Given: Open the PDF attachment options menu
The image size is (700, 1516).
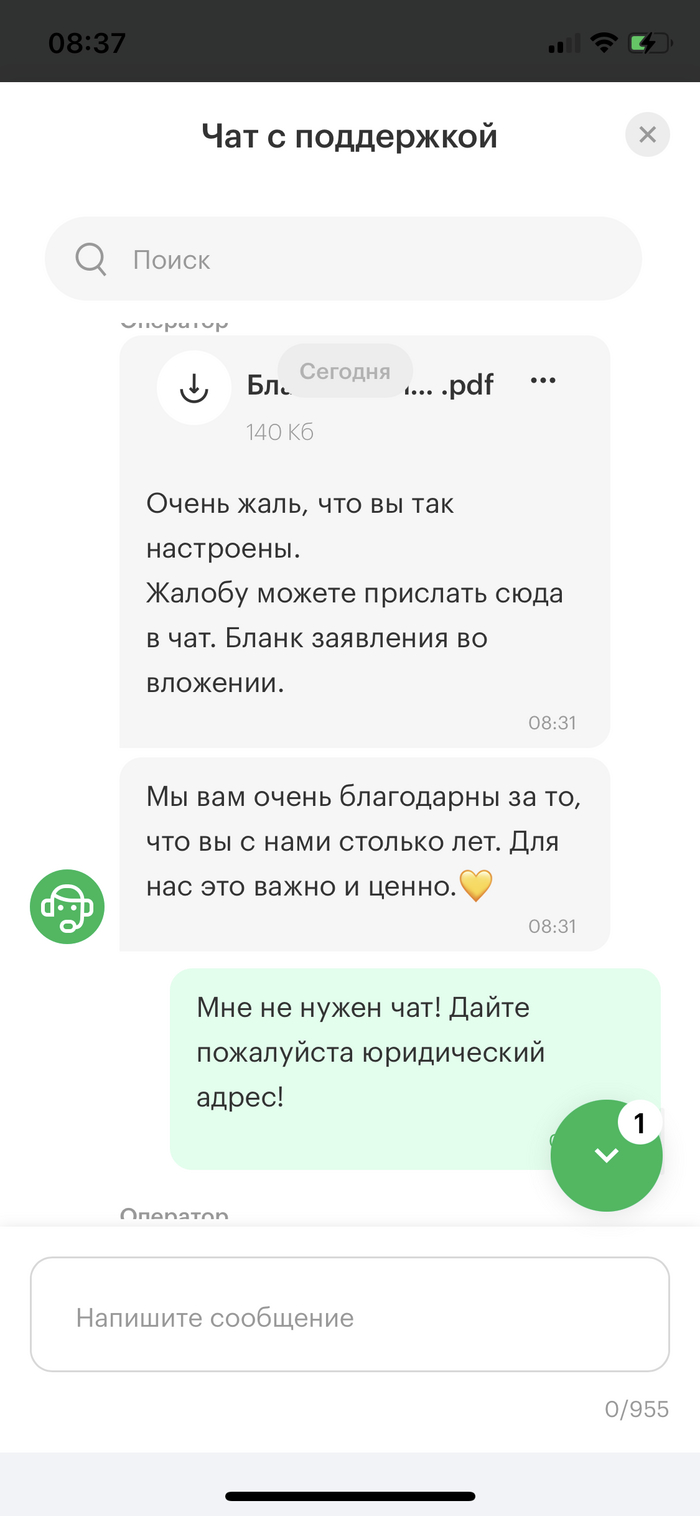Looking at the screenshot, I should [x=542, y=381].
